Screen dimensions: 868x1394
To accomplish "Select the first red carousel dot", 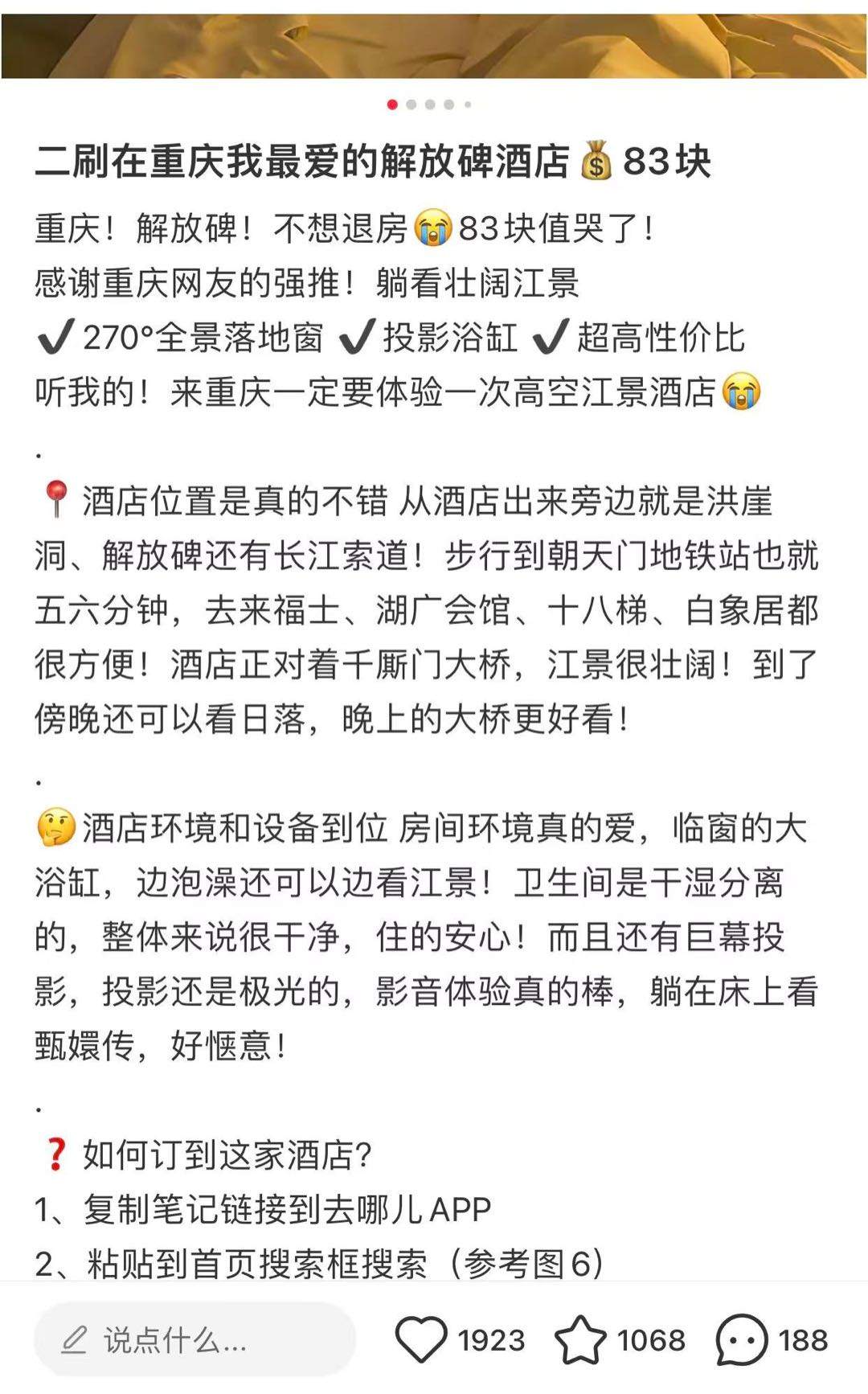I will [392, 103].
